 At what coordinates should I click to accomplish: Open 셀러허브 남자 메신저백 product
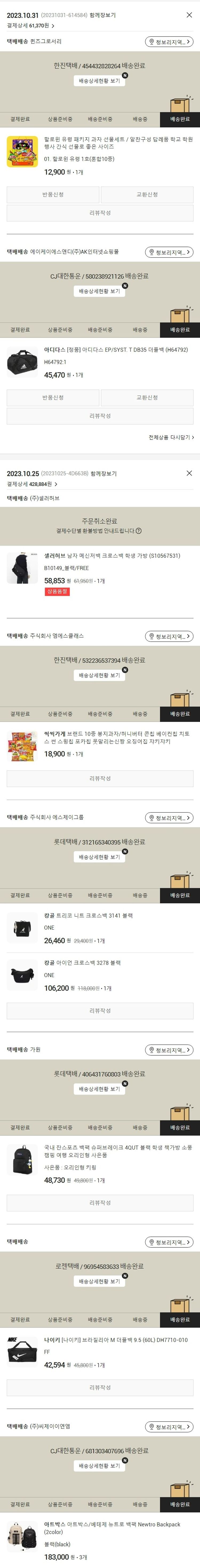[x=112, y=556]
